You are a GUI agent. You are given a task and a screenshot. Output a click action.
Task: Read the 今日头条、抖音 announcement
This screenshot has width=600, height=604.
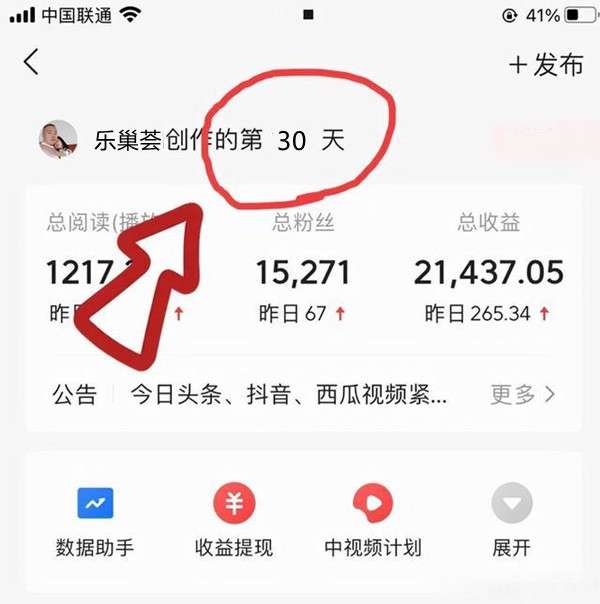pyautogui.click(x=289, y=394)
